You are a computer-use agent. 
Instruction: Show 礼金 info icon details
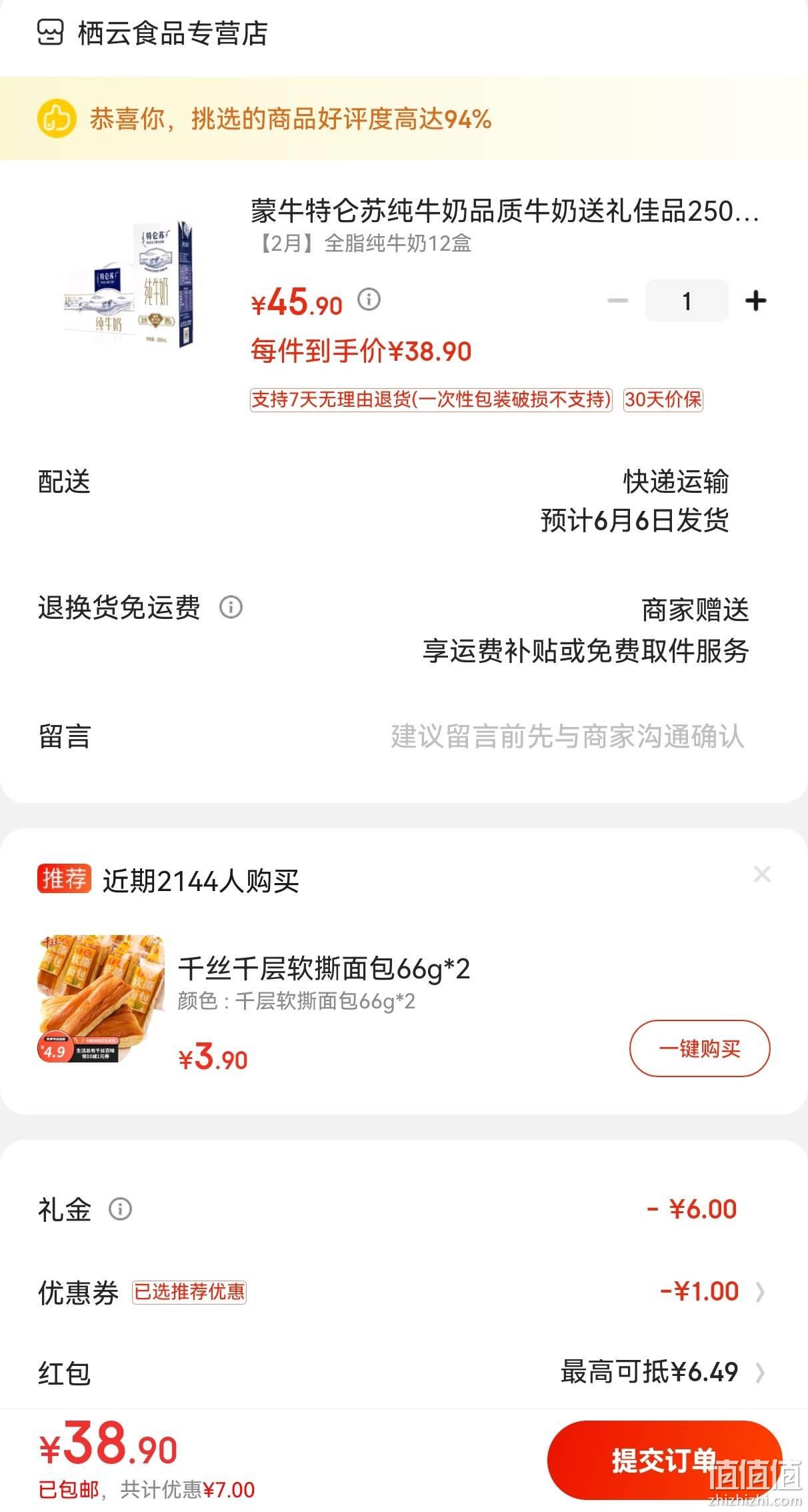[121, 1209]
